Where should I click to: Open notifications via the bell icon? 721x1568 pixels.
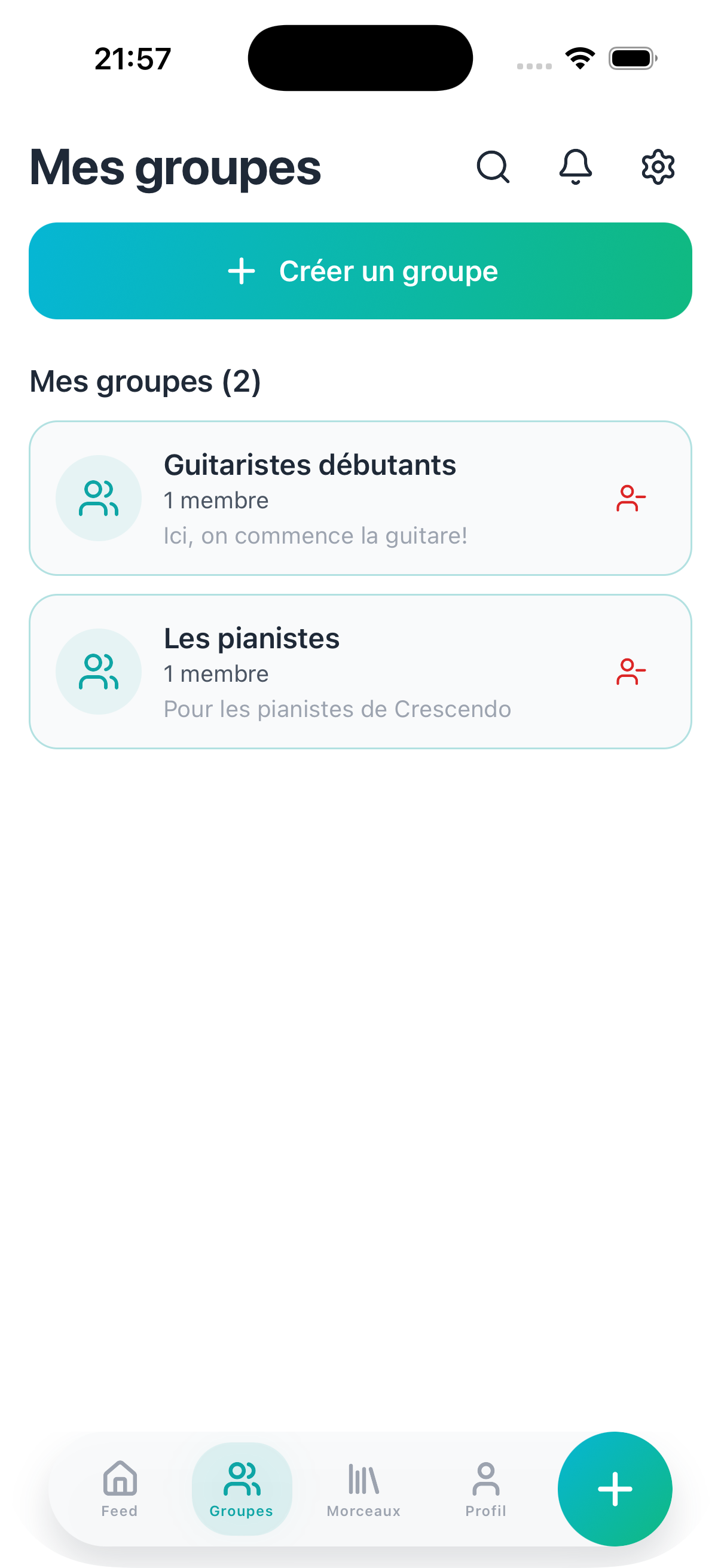tap(576, 167)
